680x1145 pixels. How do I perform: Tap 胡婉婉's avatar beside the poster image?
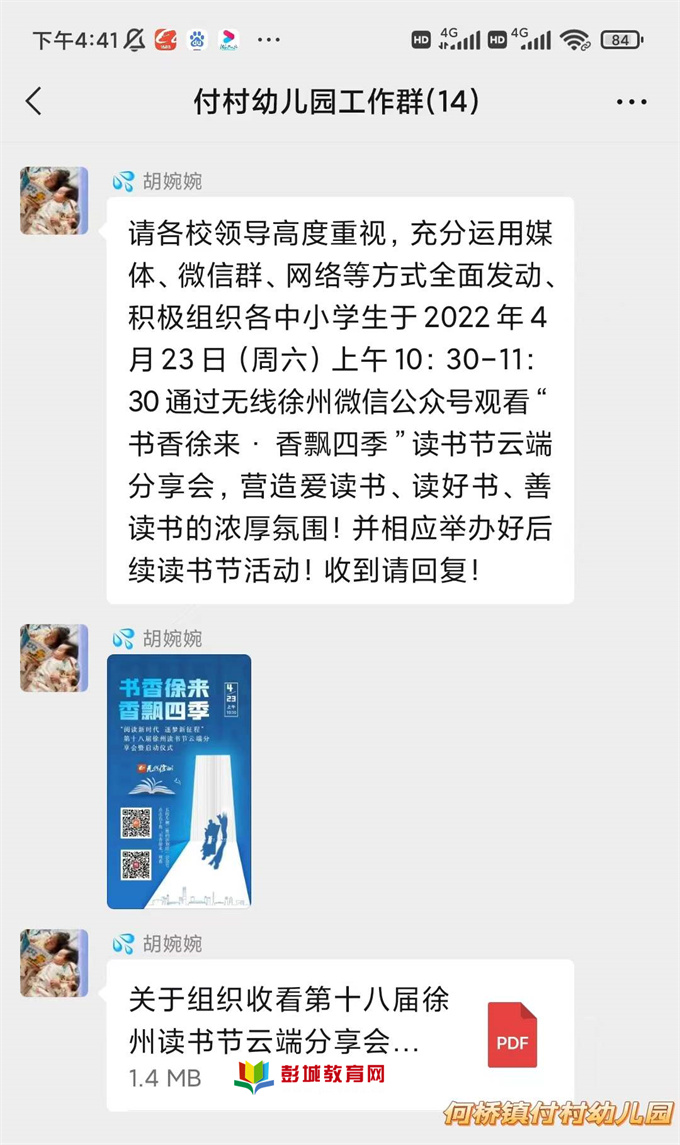pos(54,658)
